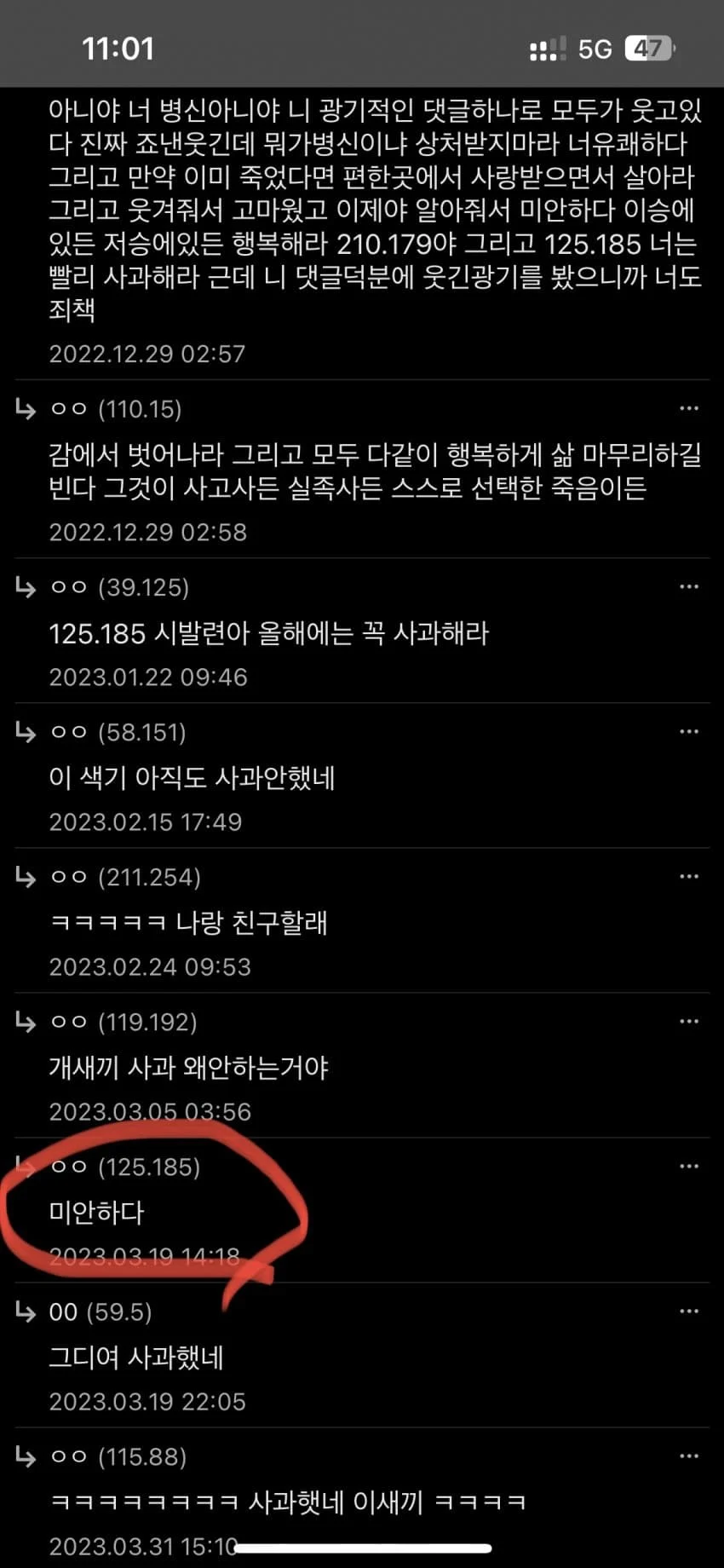Open more options for comment by 110.15
Viewport: 724px width, 1568px height.
click(689, 408)
